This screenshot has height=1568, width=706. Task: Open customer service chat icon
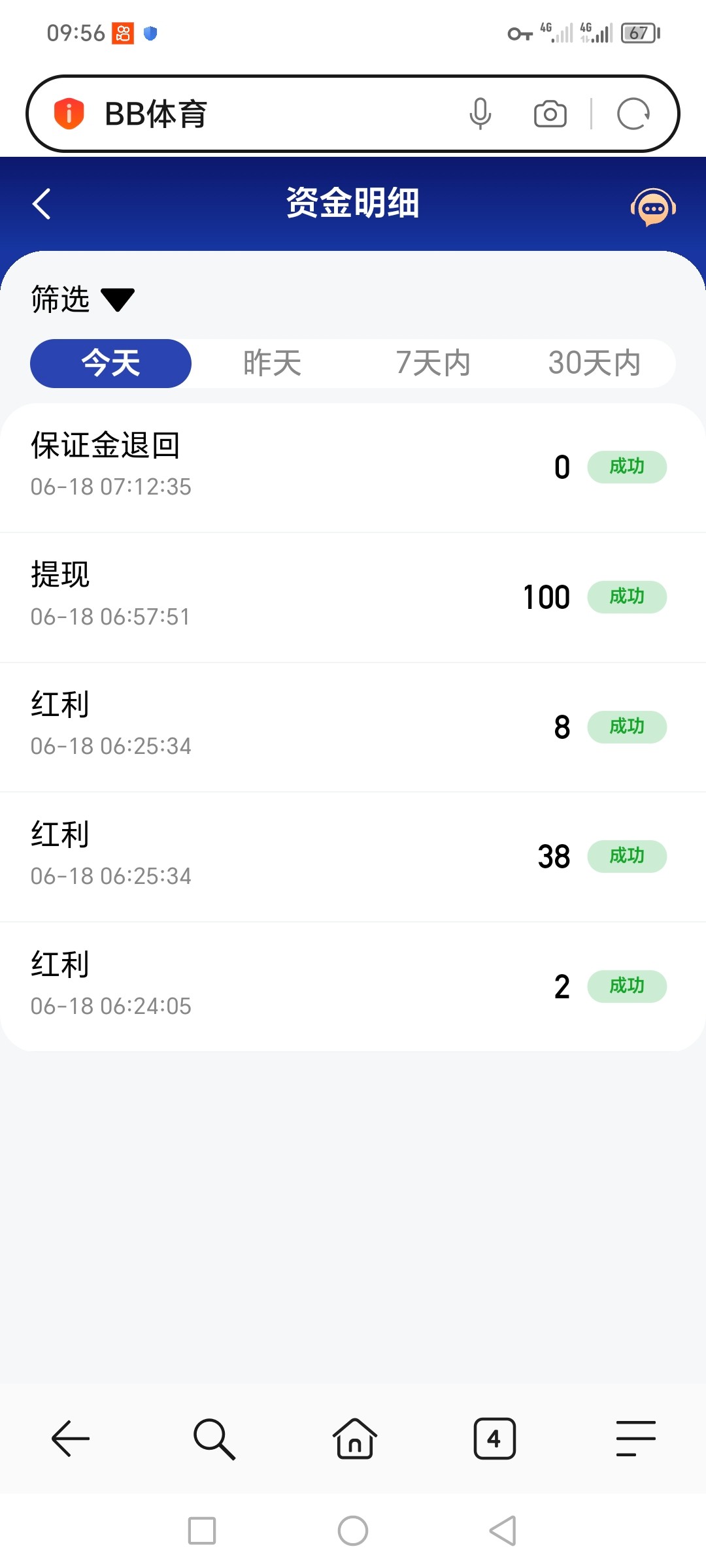[x=652, y=207]
